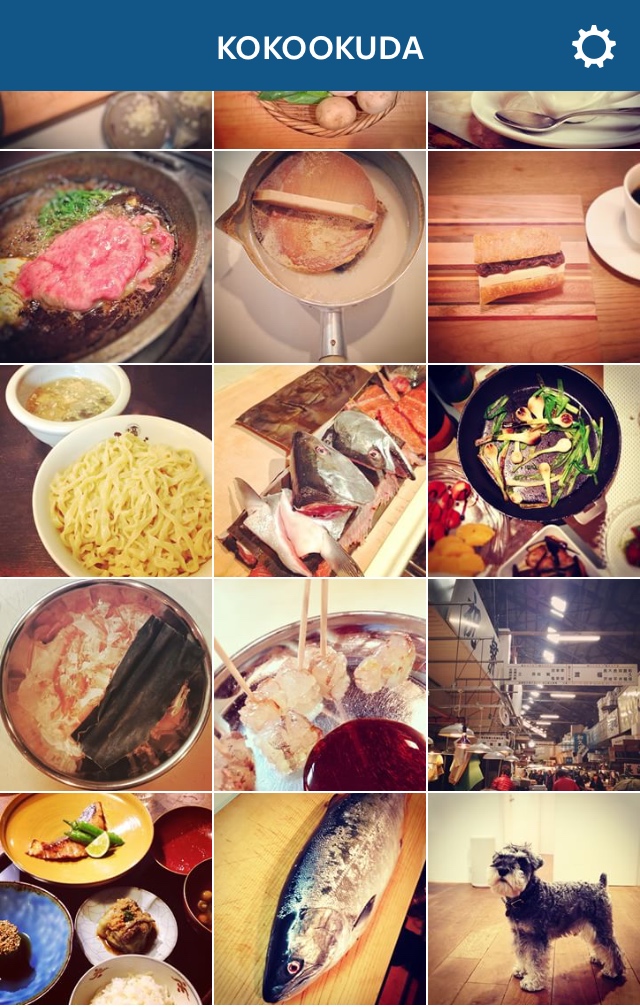
Task: Open the skewered seafood plate photo
Action: [319, 684]
